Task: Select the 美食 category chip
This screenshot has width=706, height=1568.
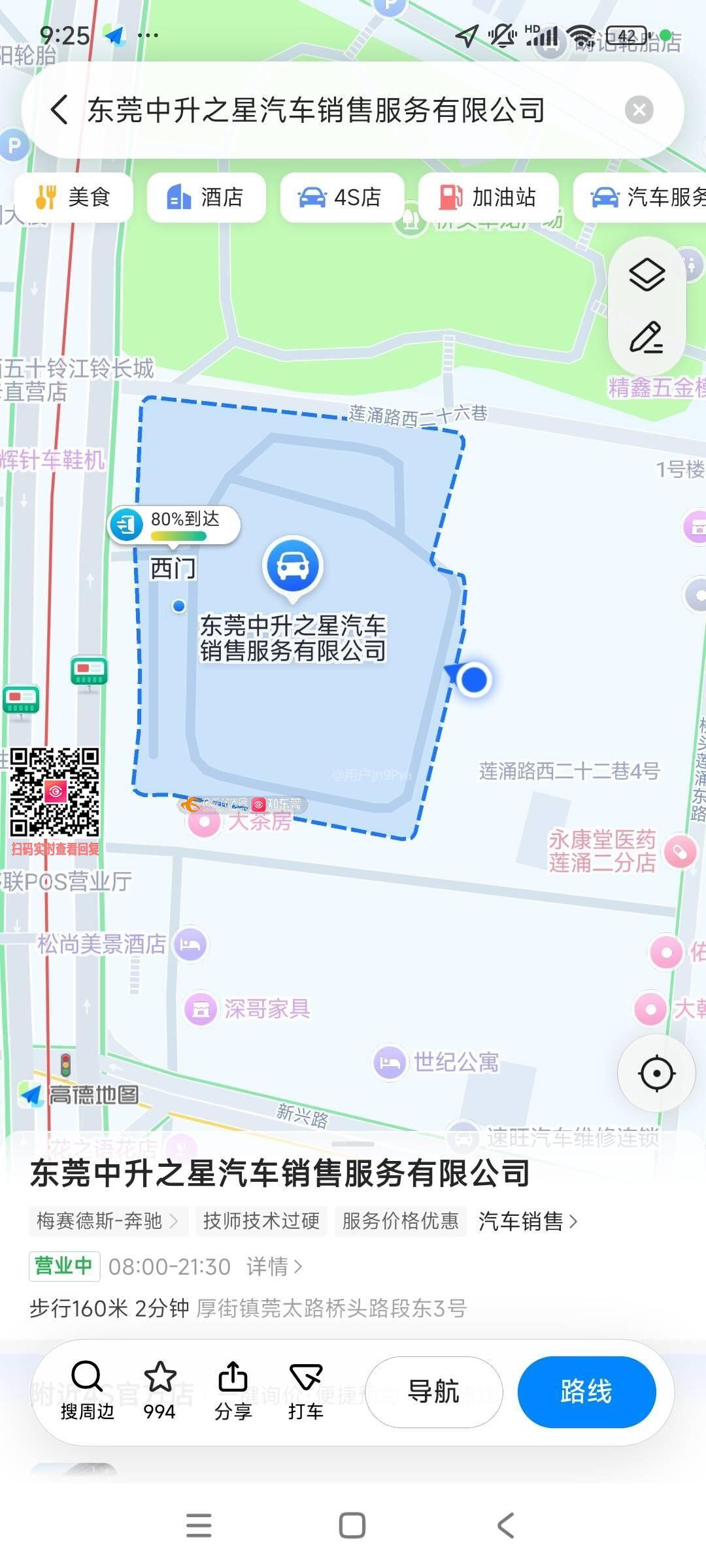Action: 74,197
